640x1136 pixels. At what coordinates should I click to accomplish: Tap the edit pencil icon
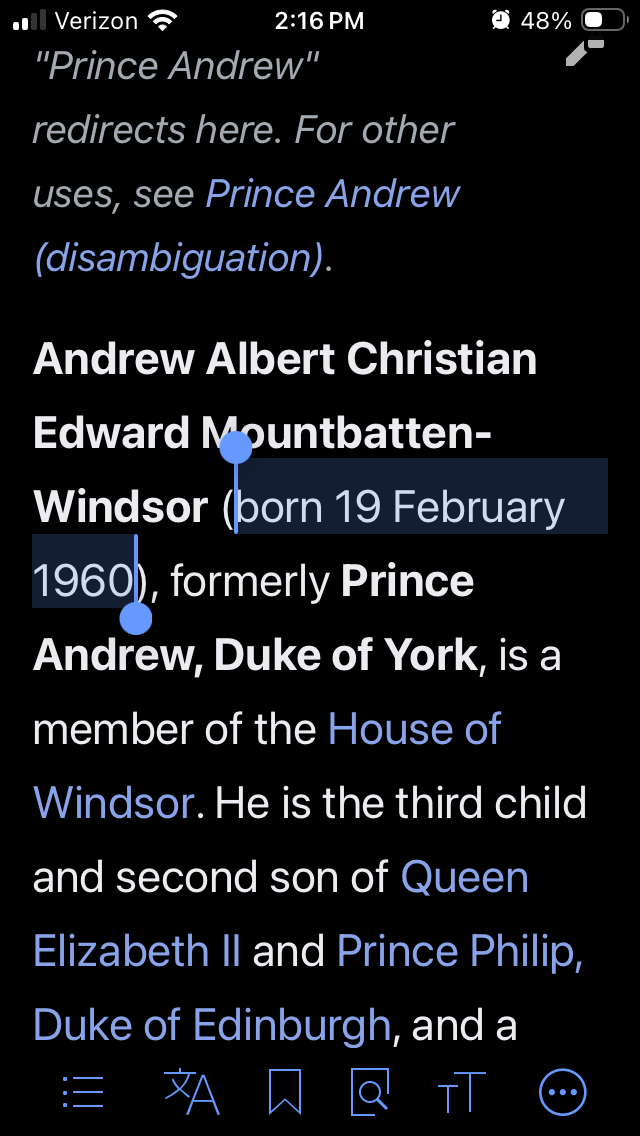[x=584, y=52]
